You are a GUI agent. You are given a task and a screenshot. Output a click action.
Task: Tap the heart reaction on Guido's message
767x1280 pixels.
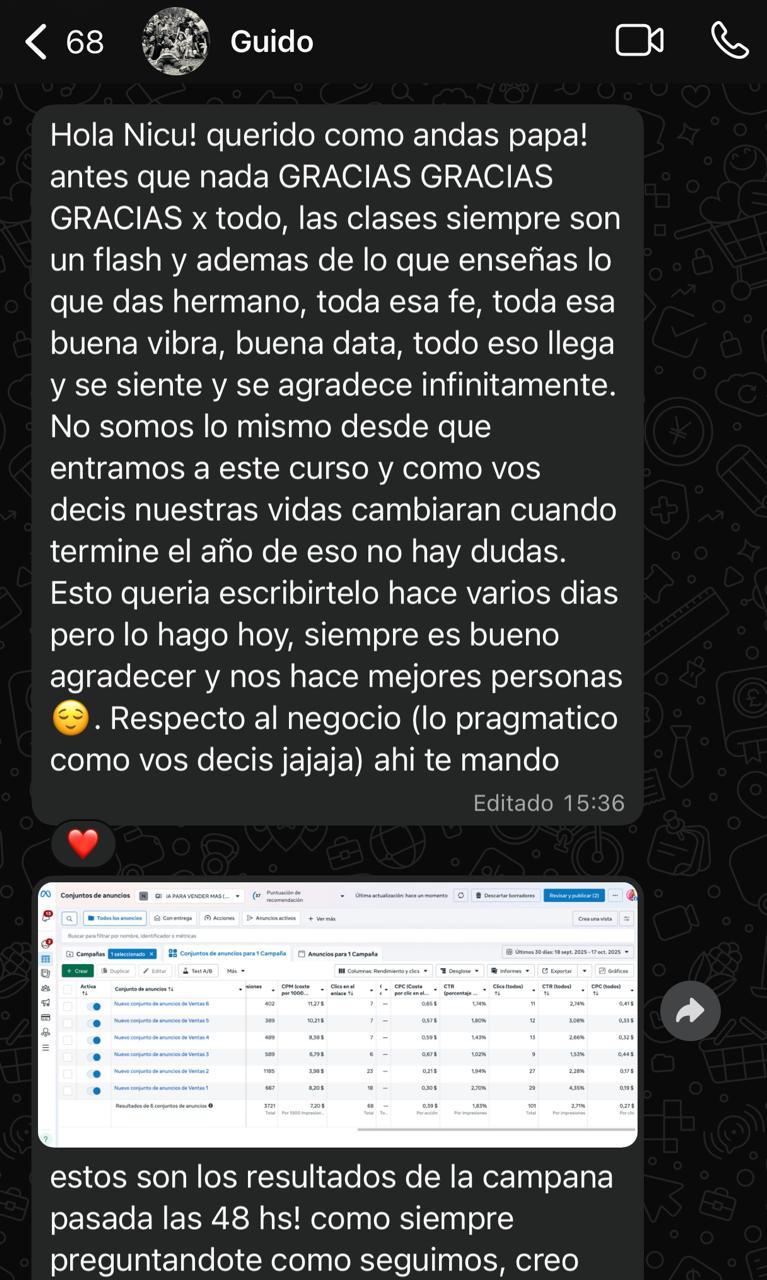tap(83, 843)
